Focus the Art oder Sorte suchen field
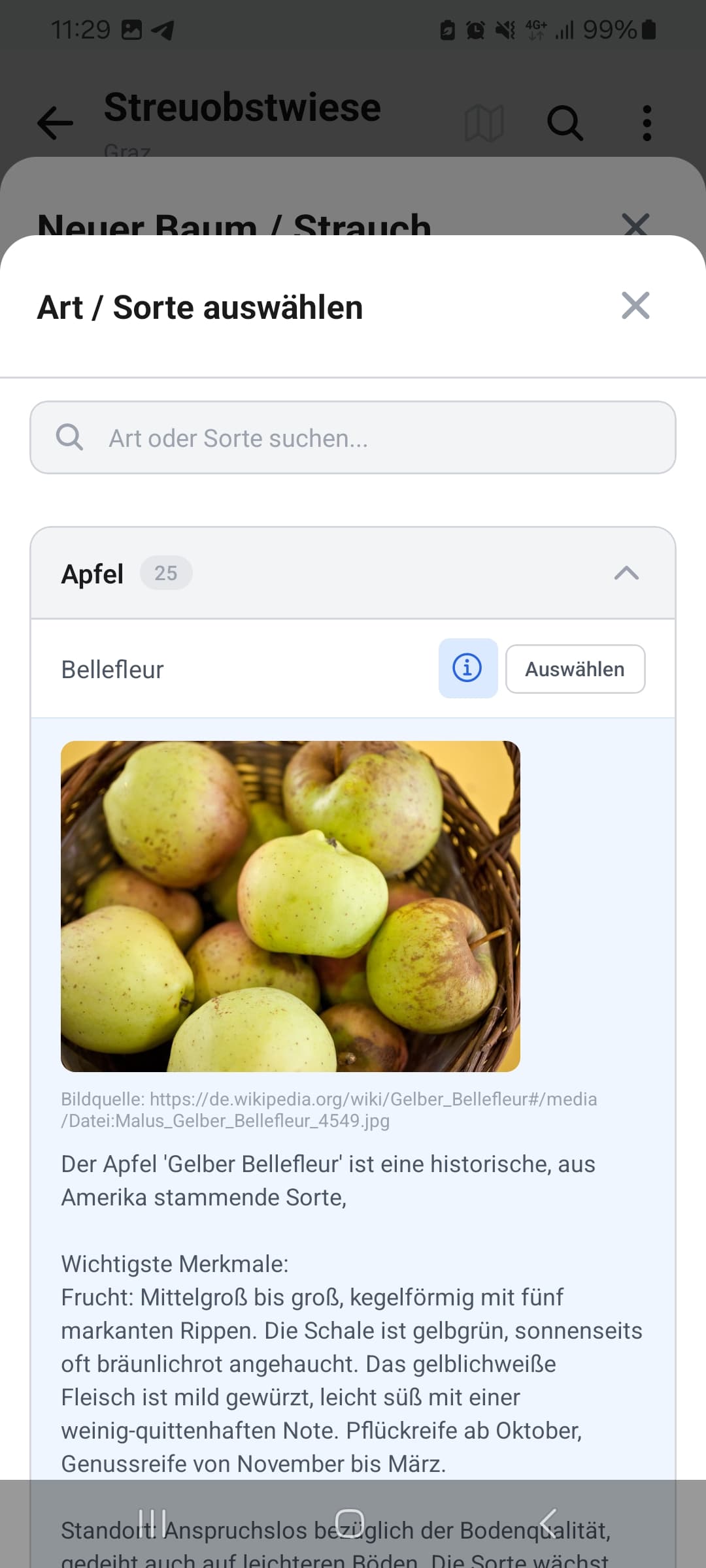 click(x=353, y=438)
